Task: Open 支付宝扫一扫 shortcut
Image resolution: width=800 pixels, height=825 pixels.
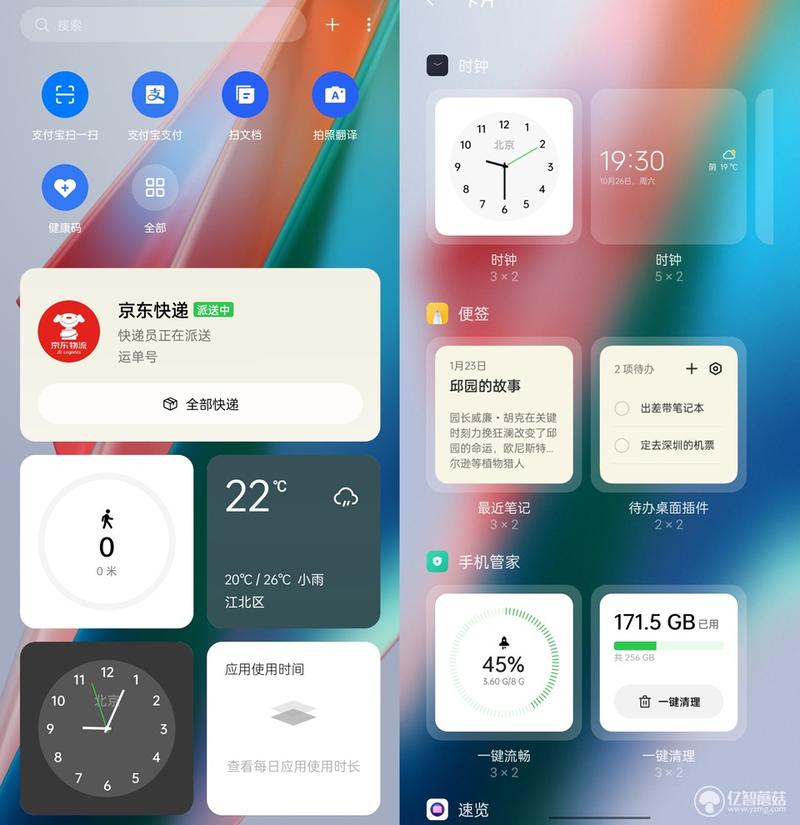Action: 65,96
